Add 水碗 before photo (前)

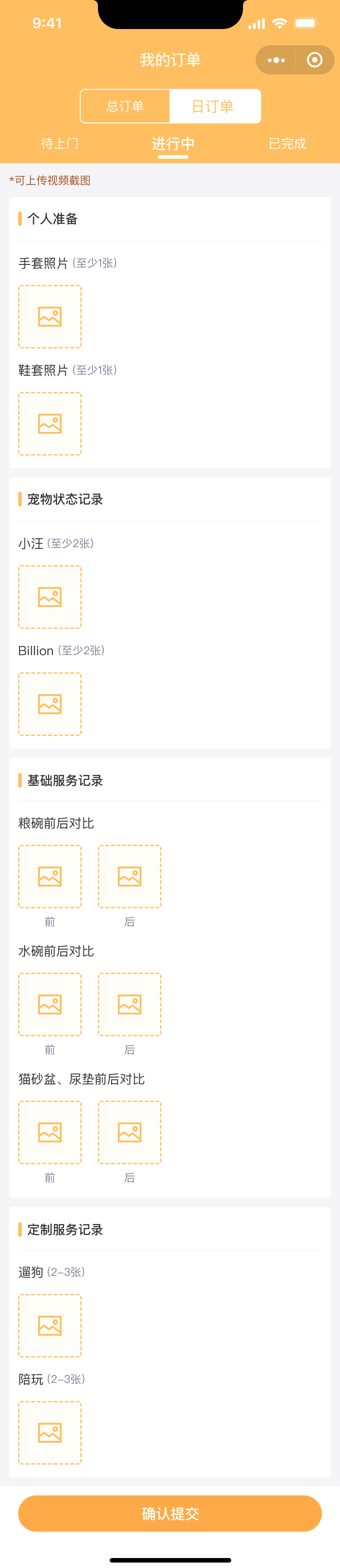[x=50, y=1004]
